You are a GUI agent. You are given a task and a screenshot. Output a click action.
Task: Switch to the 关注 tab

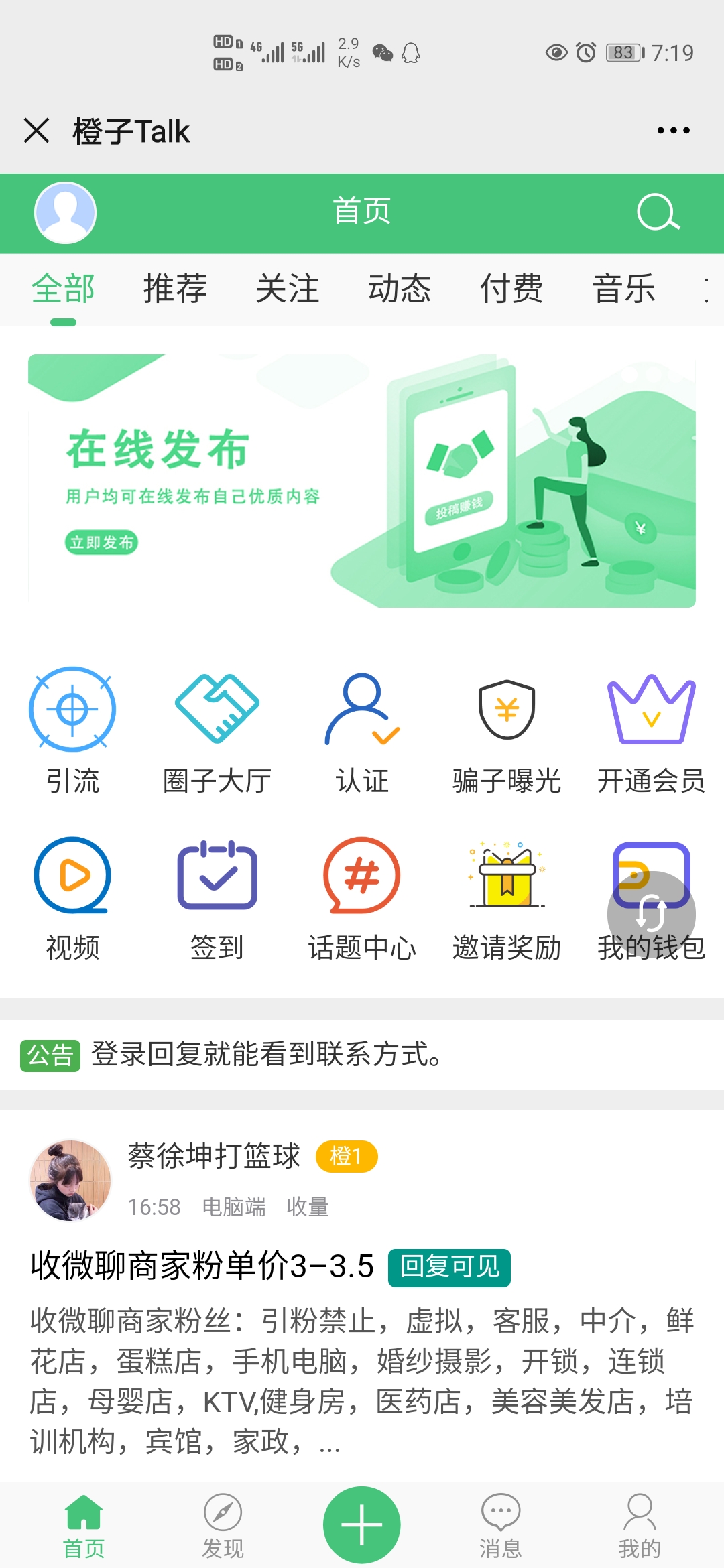[287, 289]
